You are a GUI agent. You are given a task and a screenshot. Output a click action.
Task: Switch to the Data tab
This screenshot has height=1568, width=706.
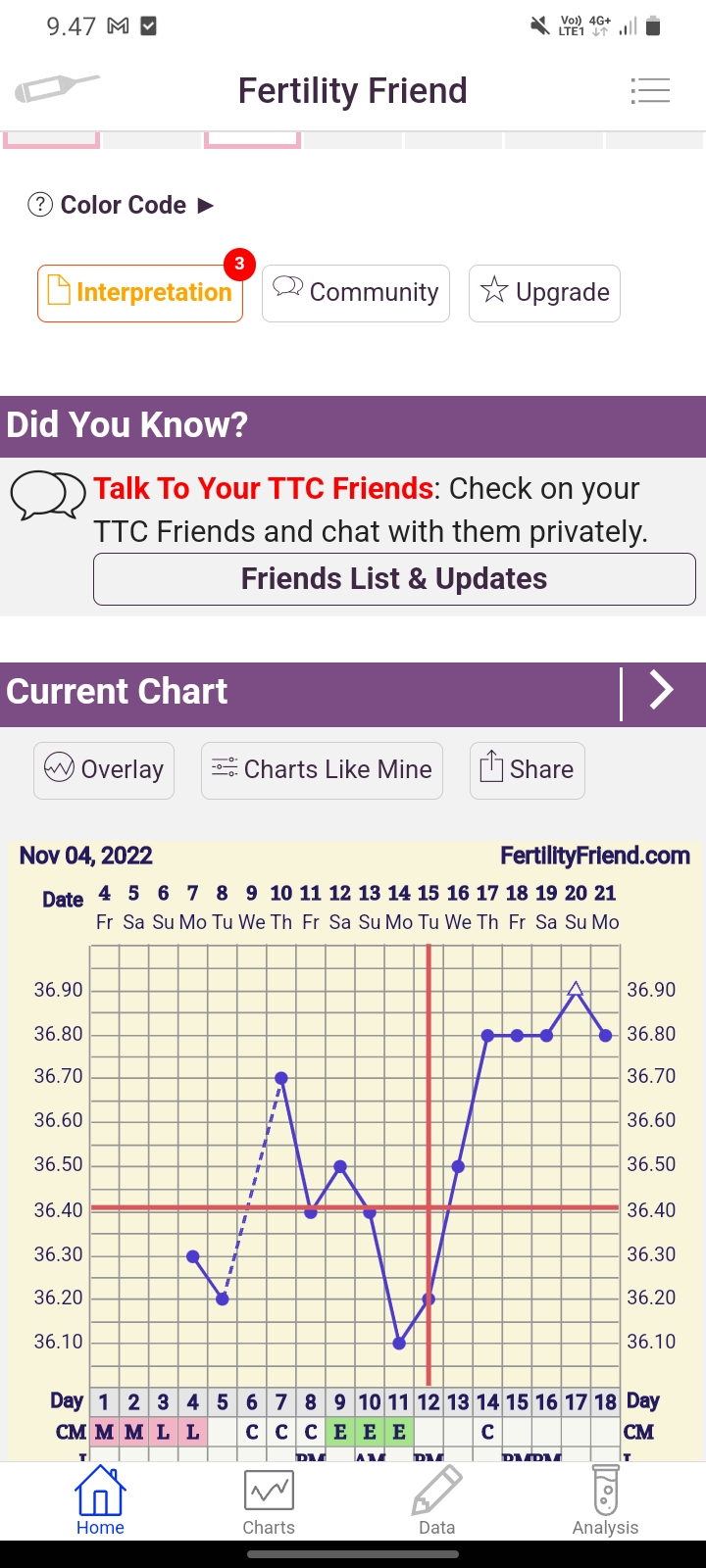click(x=436, y=1501)
